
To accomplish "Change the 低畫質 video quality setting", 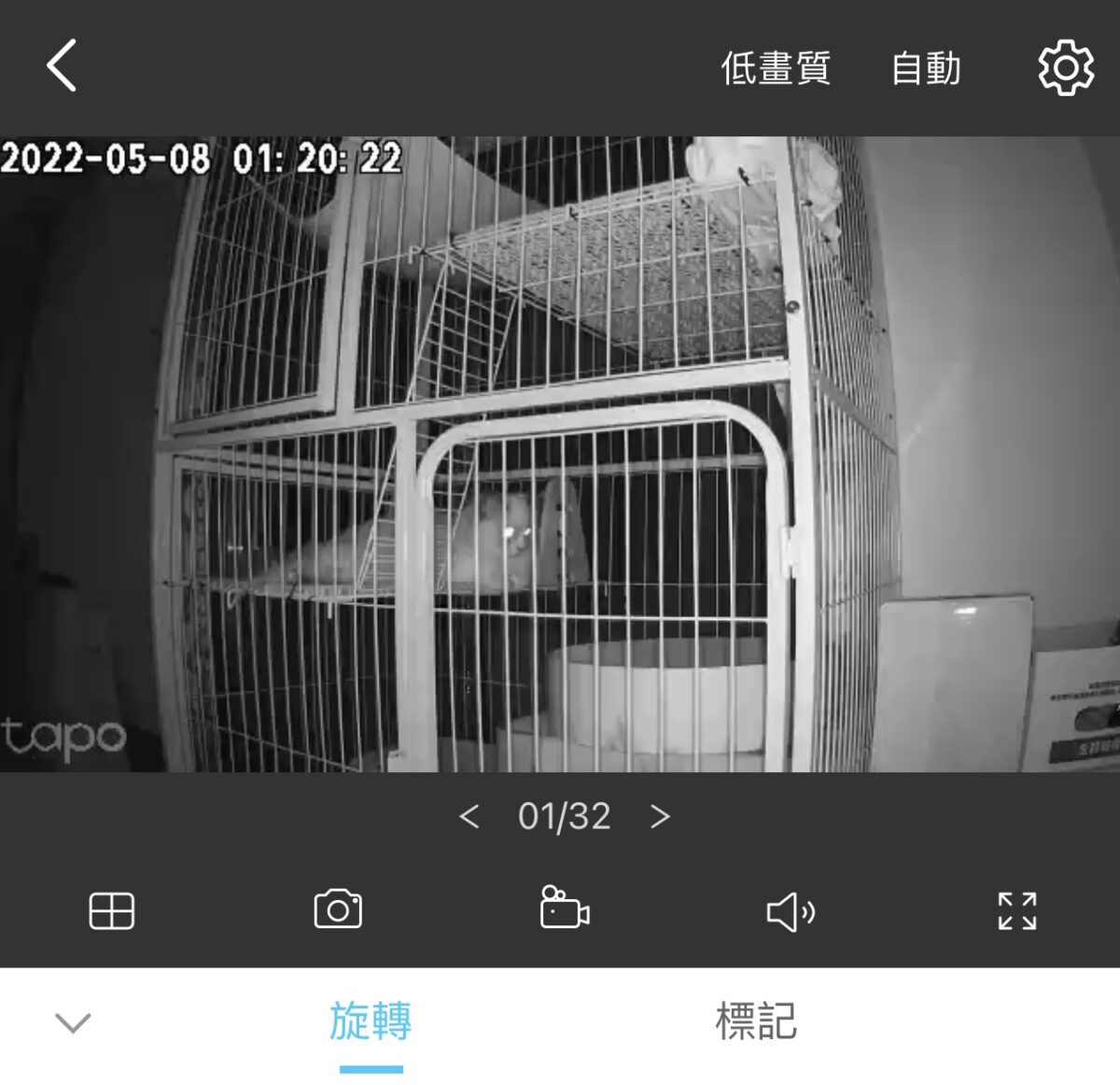I will [x=775, y=68].
